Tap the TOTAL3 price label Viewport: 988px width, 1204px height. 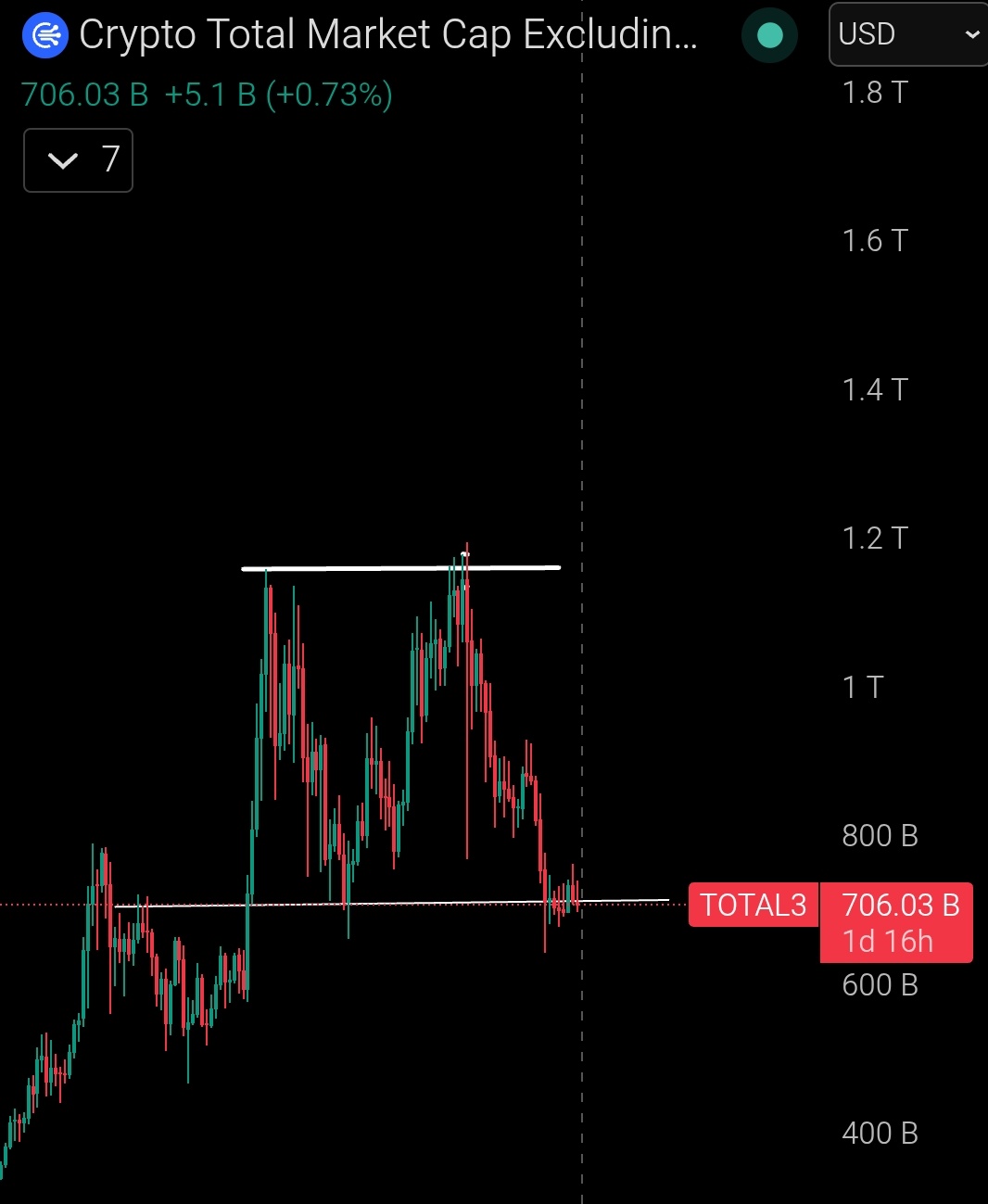[753, 905]
